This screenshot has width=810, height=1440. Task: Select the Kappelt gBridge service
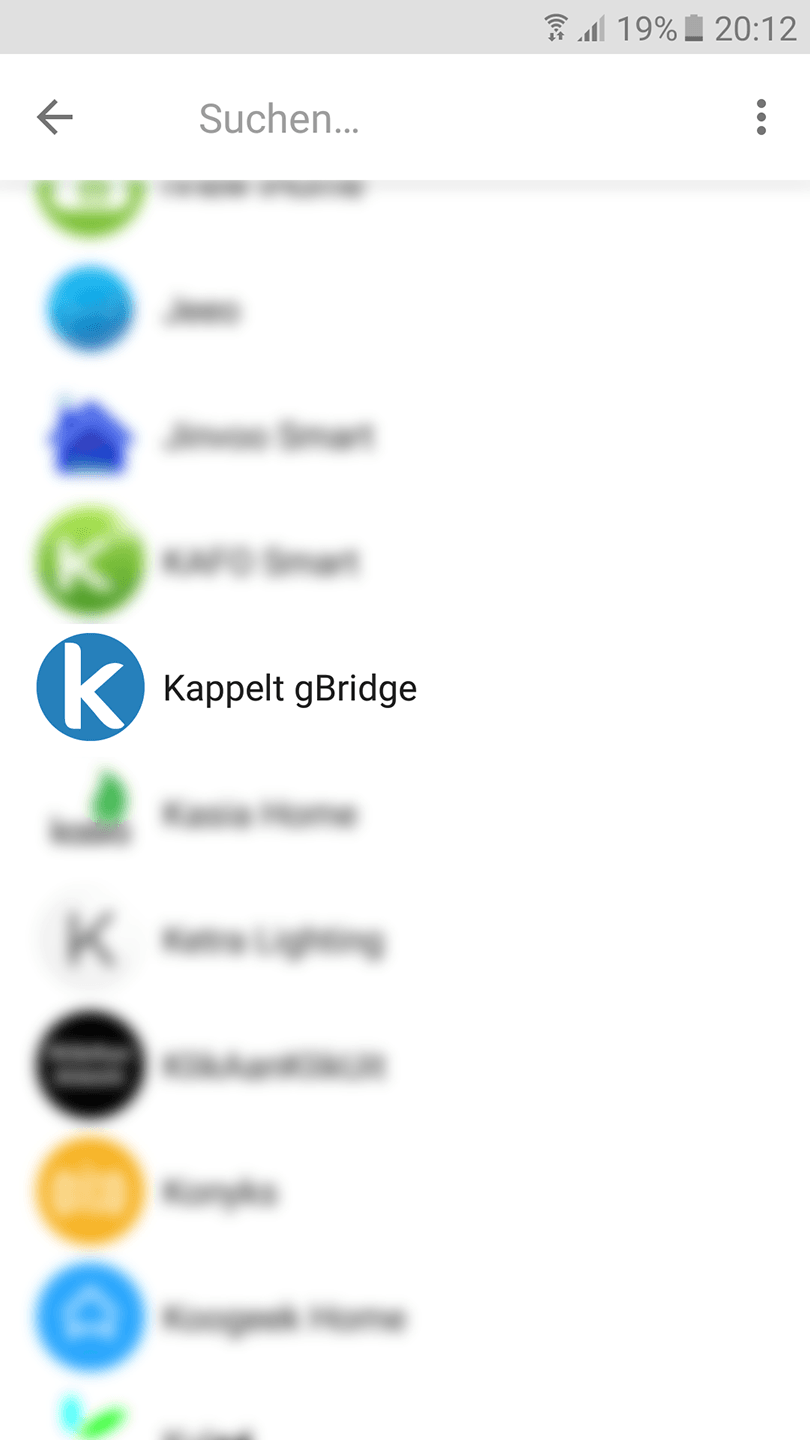(x=290, y=688)
